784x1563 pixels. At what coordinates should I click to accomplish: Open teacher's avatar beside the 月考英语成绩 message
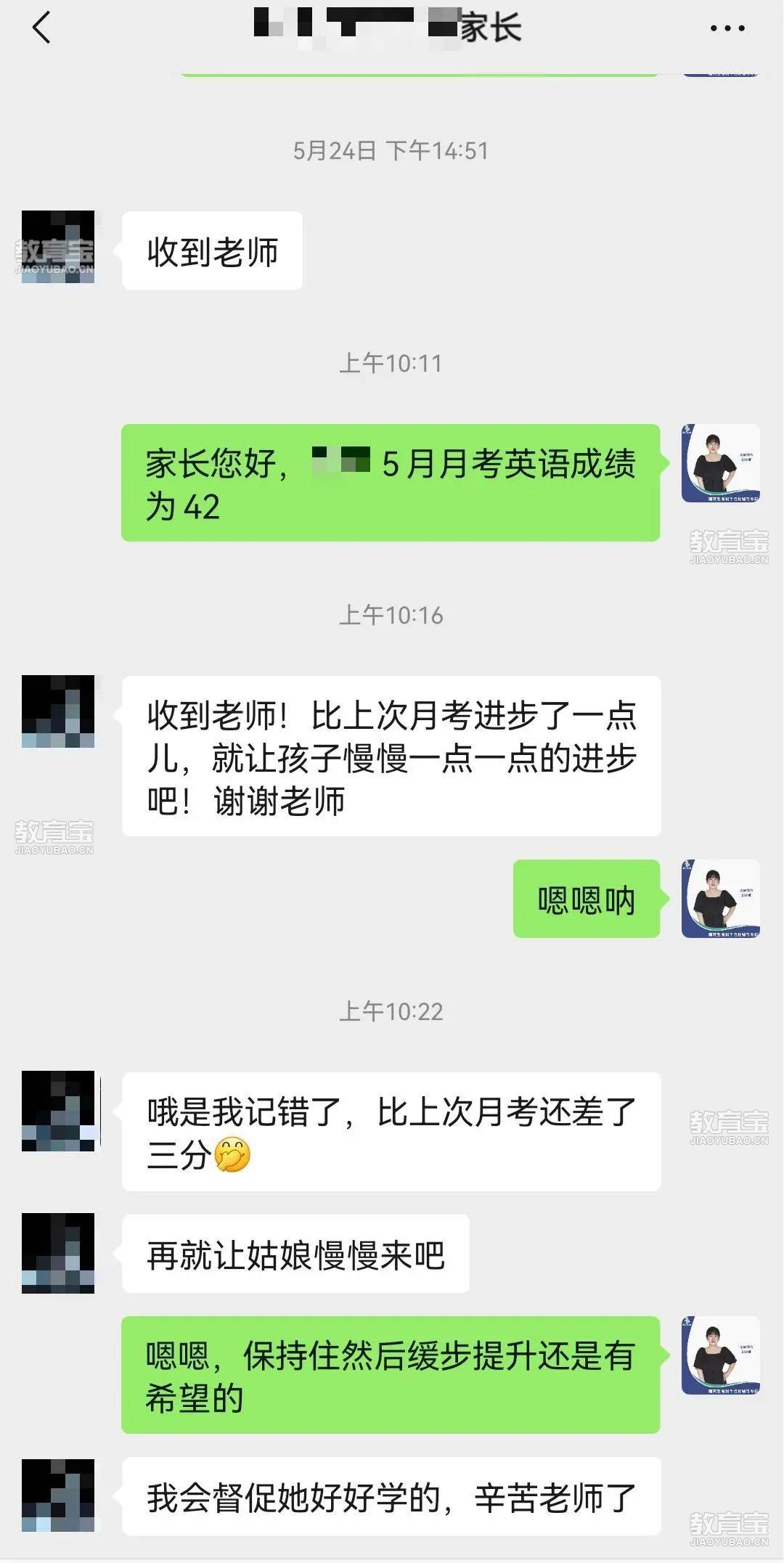720,463
